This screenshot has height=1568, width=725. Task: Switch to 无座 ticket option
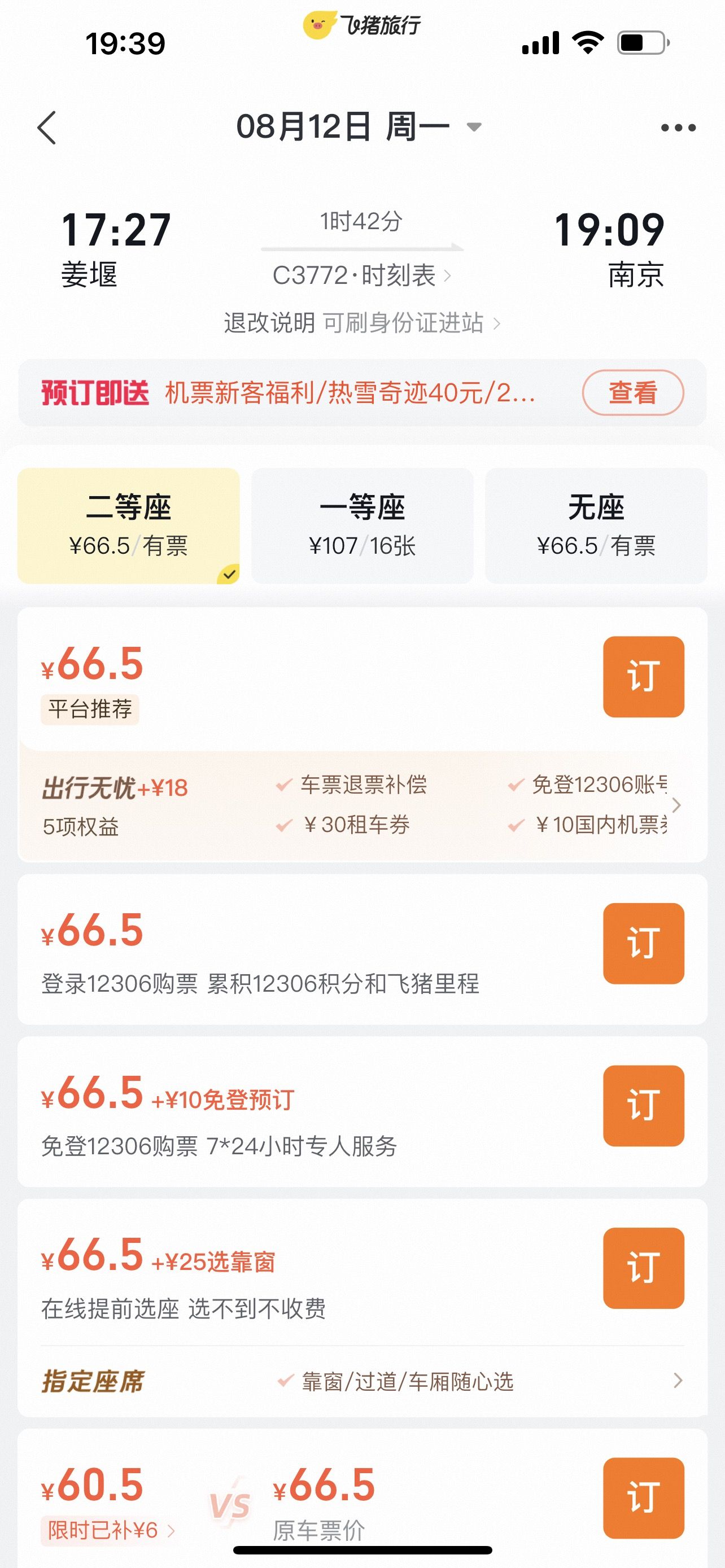click(x=596, y=525)
